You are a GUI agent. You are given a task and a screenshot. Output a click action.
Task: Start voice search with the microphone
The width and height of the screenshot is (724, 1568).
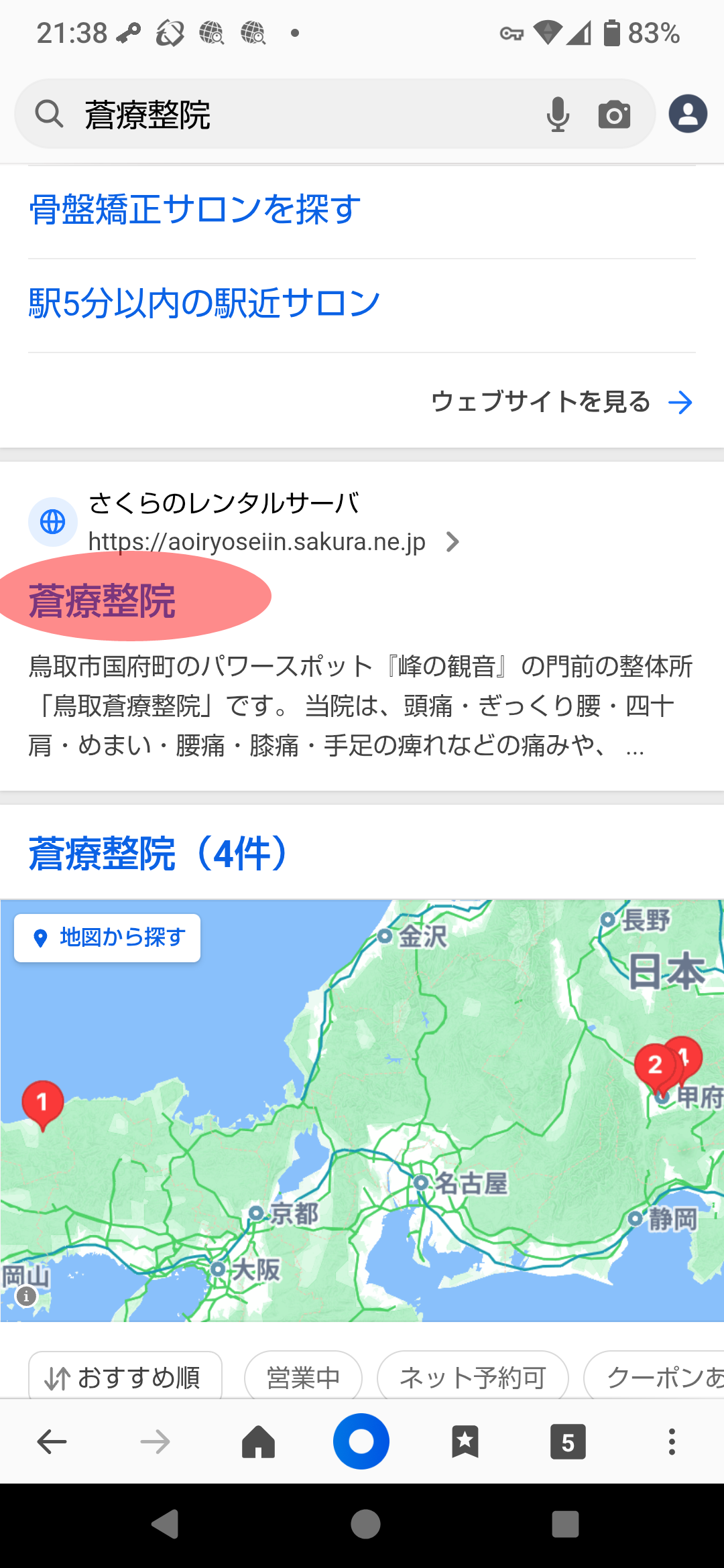(x=558, y=114)
